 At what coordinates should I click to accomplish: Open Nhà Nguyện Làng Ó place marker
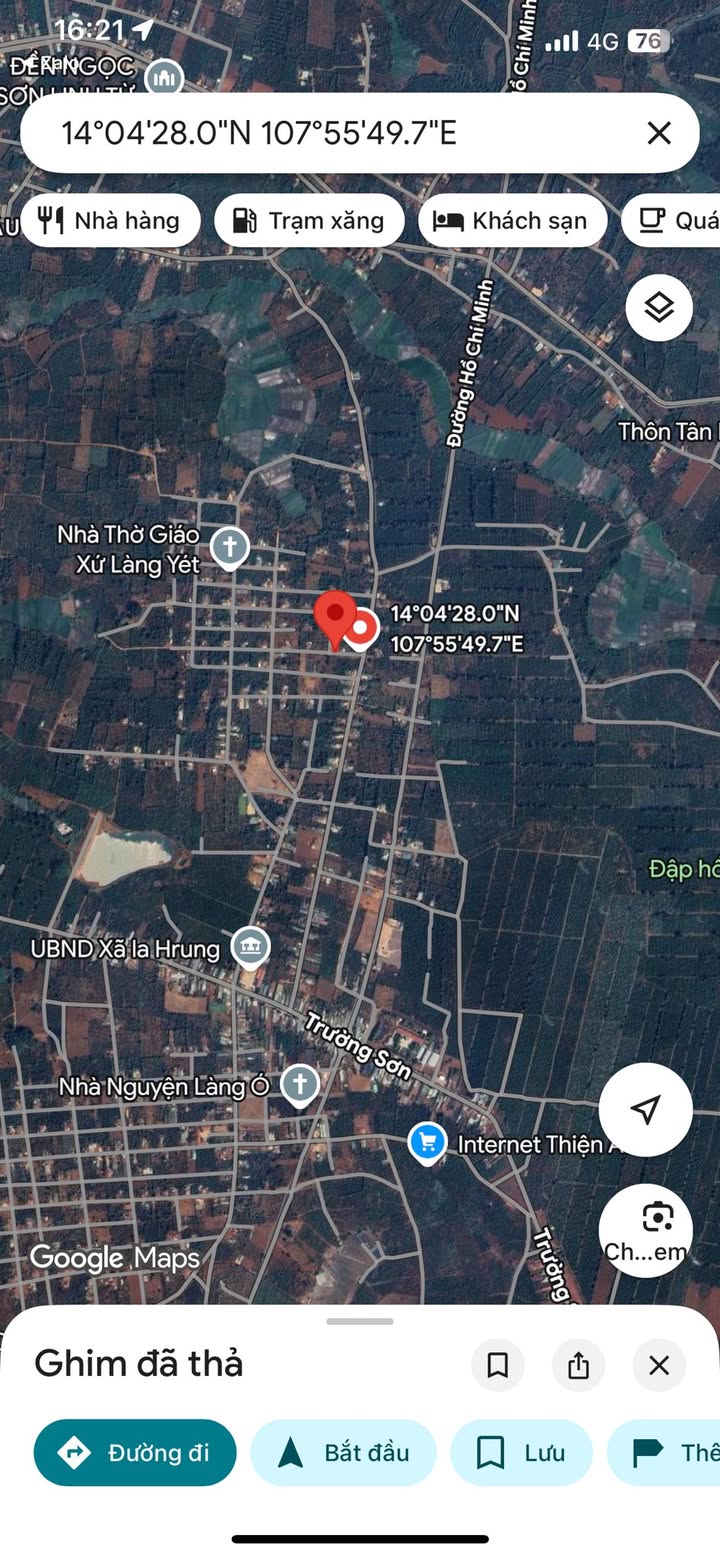pyautogui.click(x=299, y=1084)
